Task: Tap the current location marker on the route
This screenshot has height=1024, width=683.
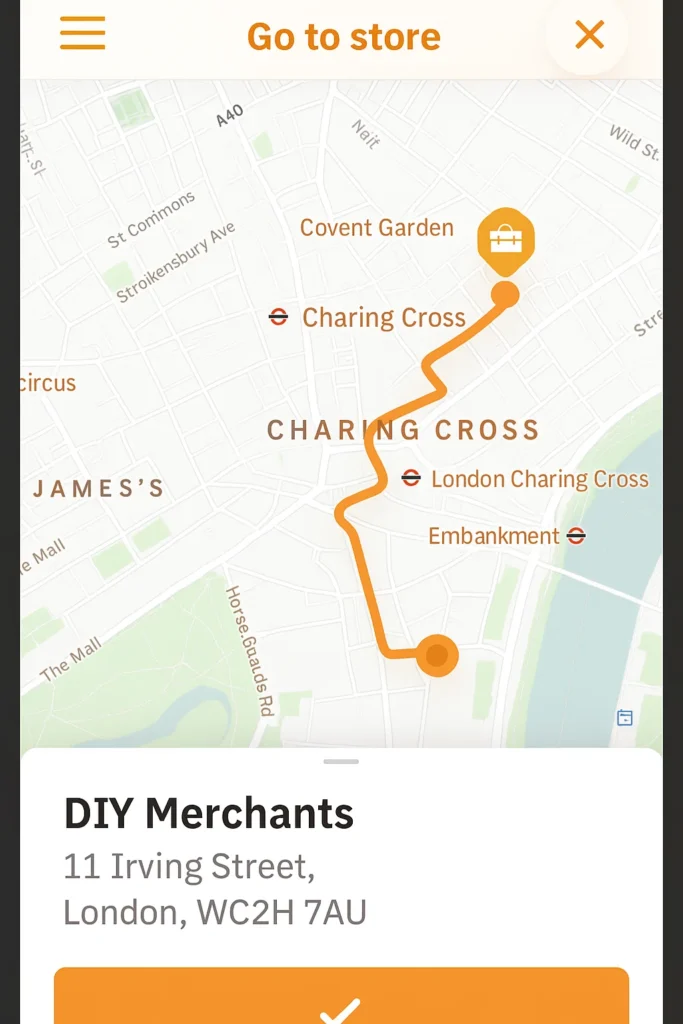Action: [x=437, y=656]
